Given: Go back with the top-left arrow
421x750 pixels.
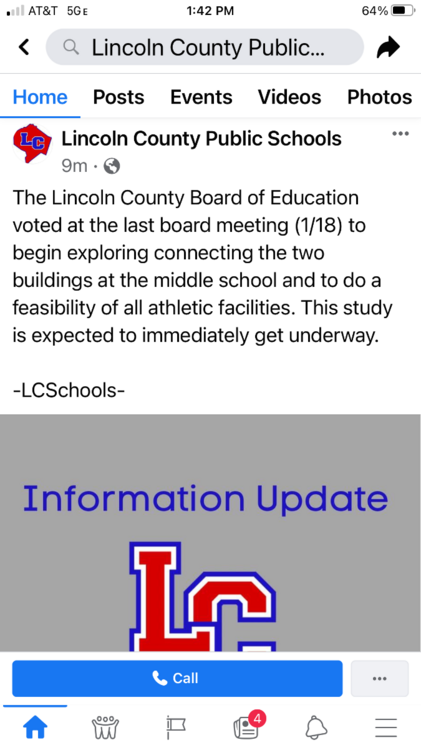Looking at the screenshot, I should 23,47.
